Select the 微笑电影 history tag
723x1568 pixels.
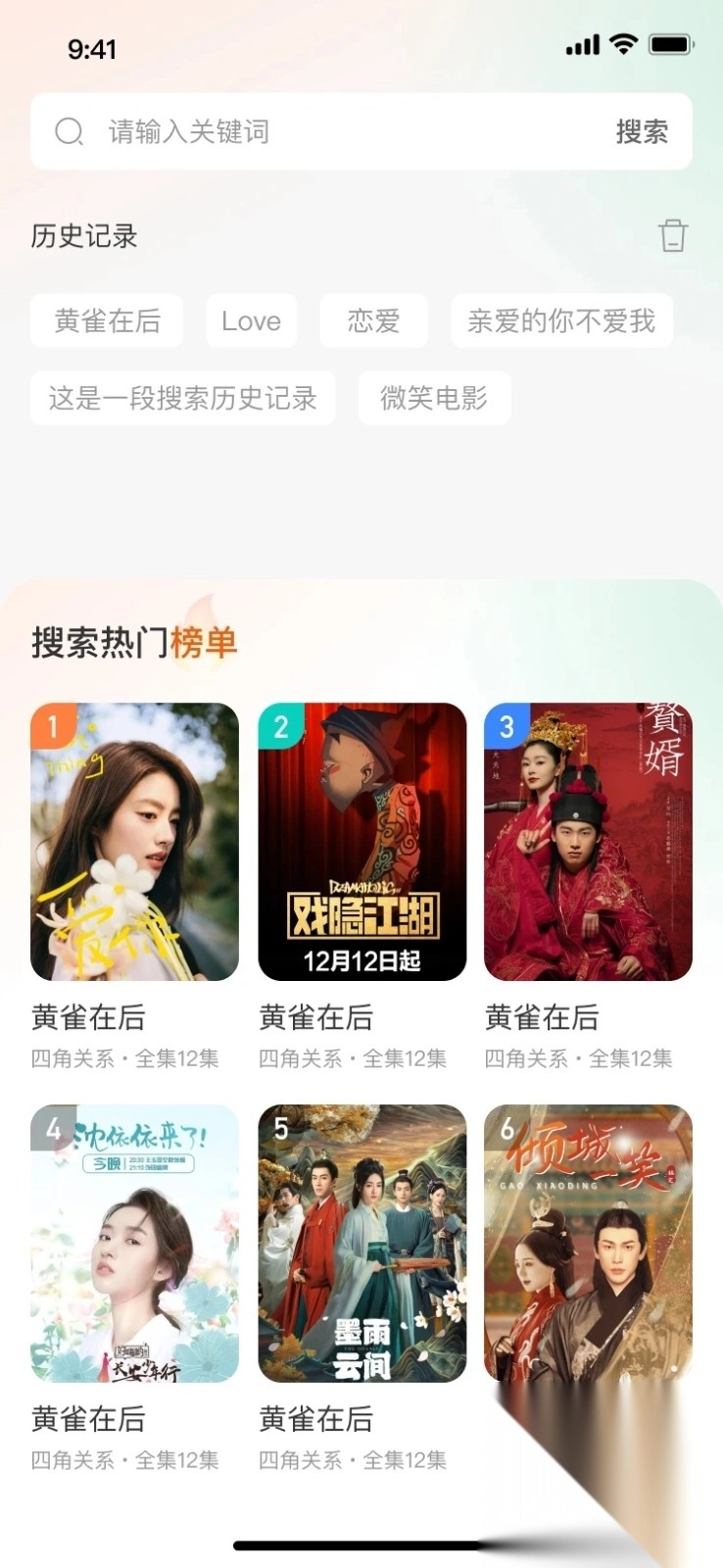click(434, 399)
